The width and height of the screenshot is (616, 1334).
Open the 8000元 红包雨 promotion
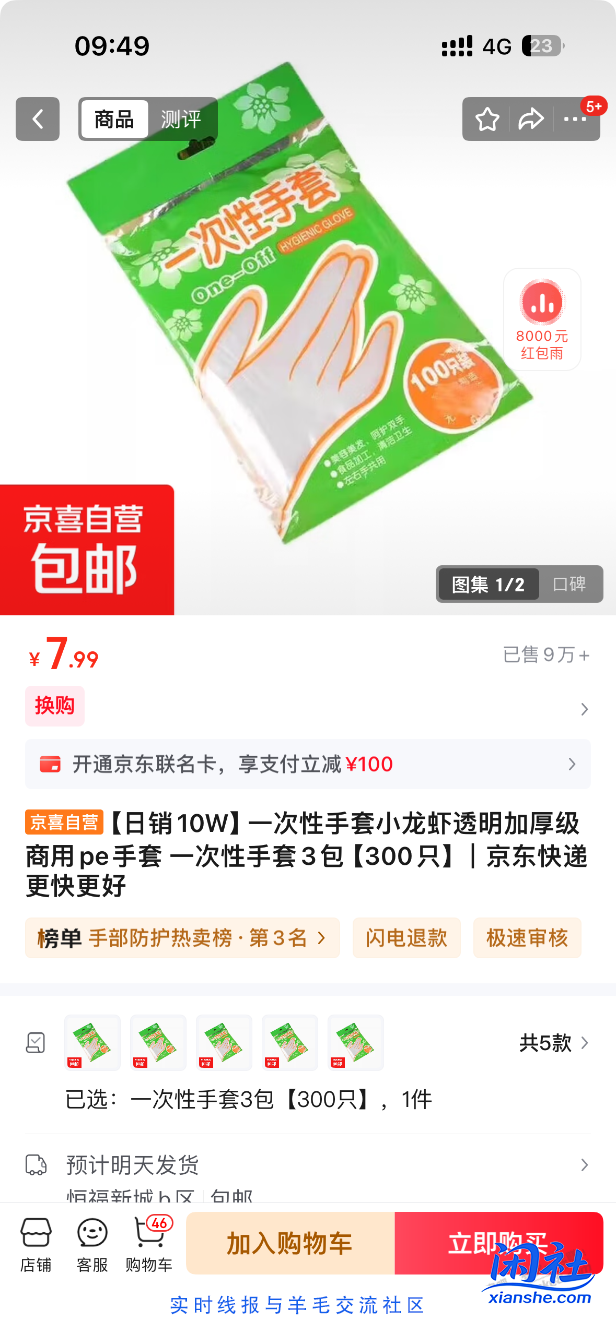(542, 319)
